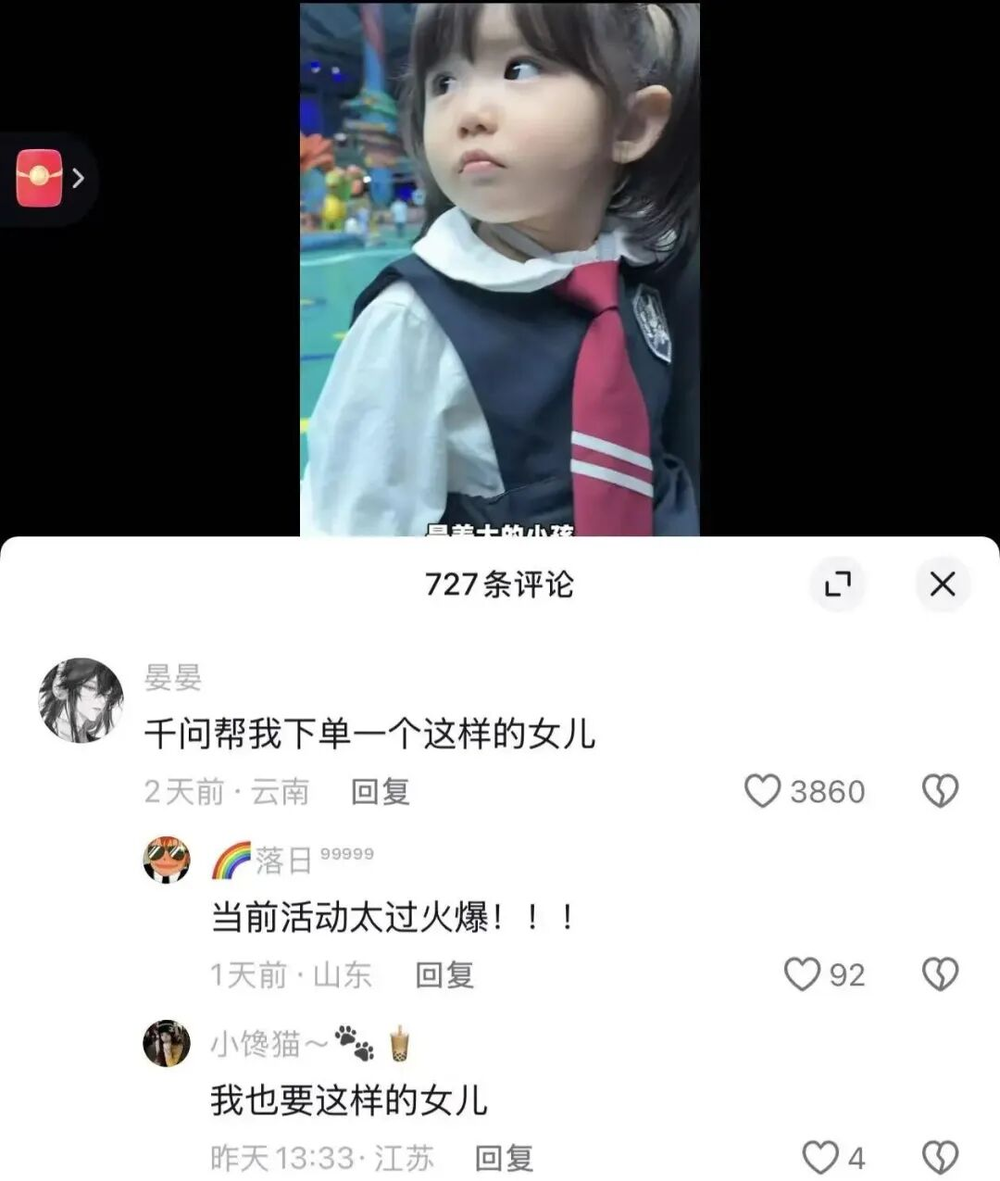View 落日's profile avatar
1000x1181 pixels.
pos(166,859)
